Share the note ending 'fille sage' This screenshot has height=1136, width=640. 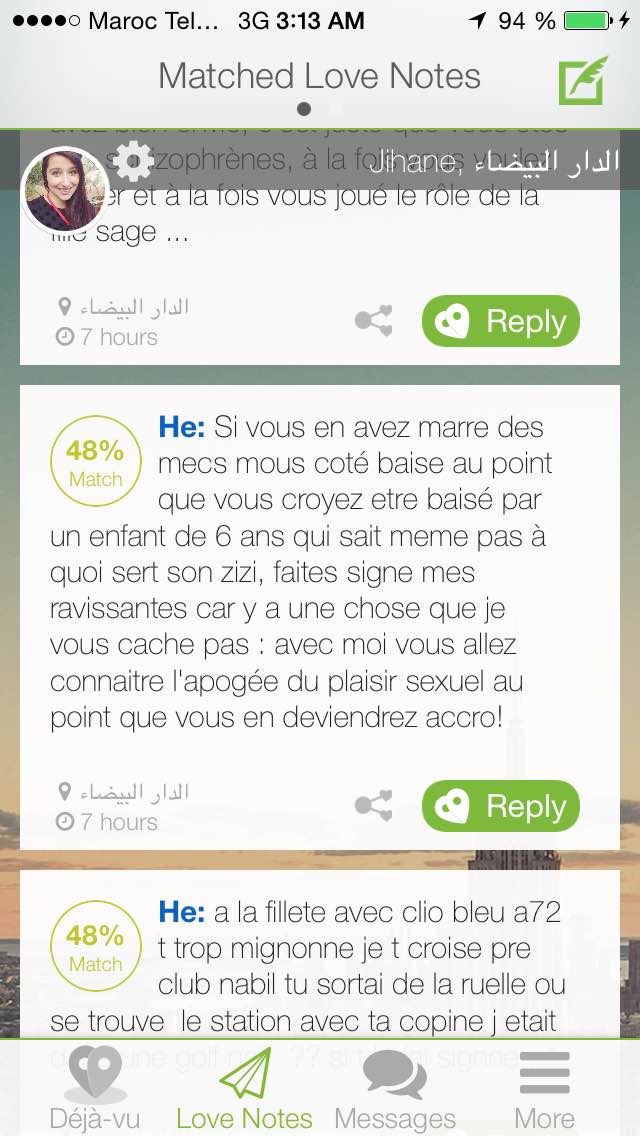373,322
